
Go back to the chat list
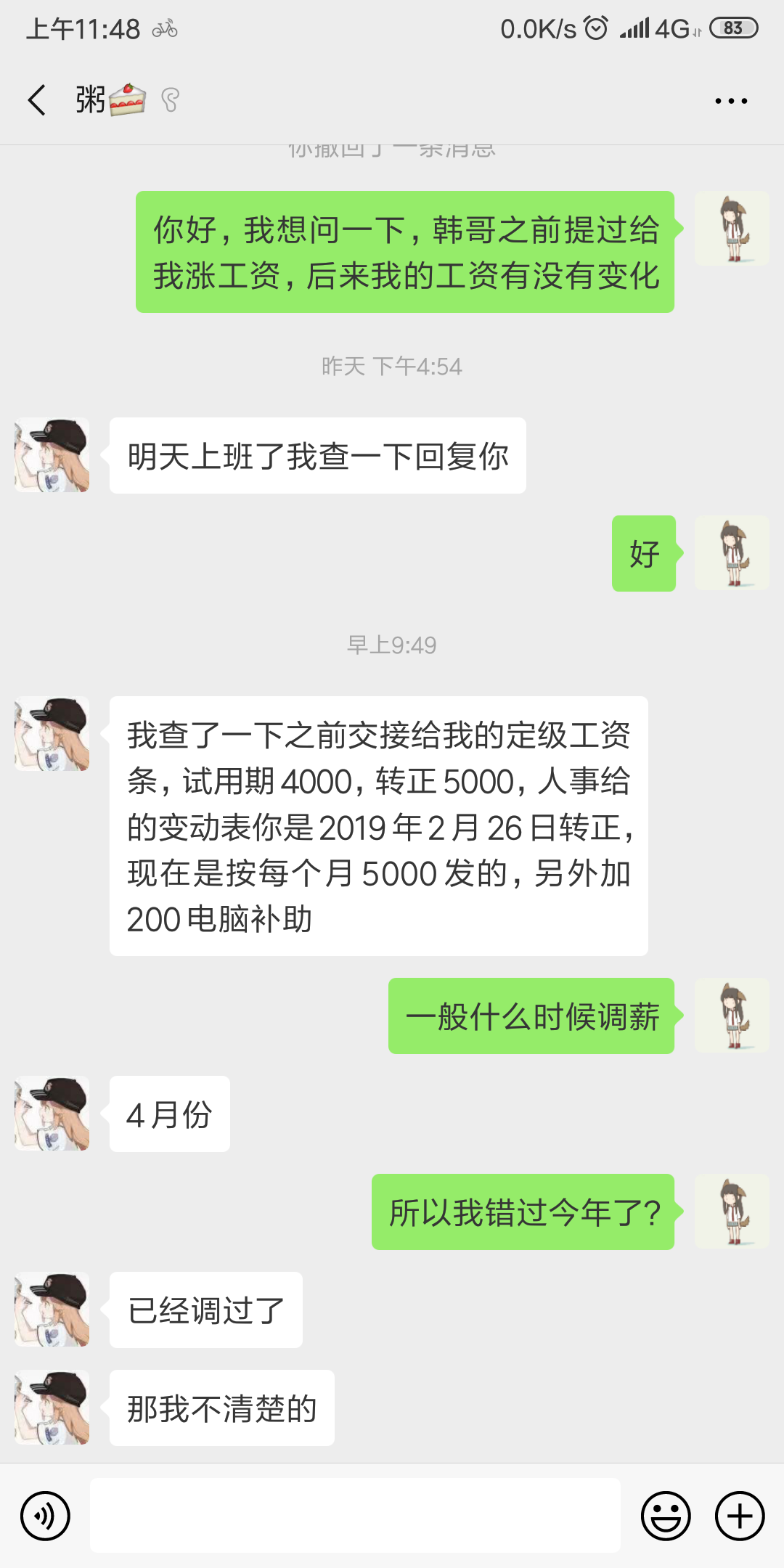(36, 100)
